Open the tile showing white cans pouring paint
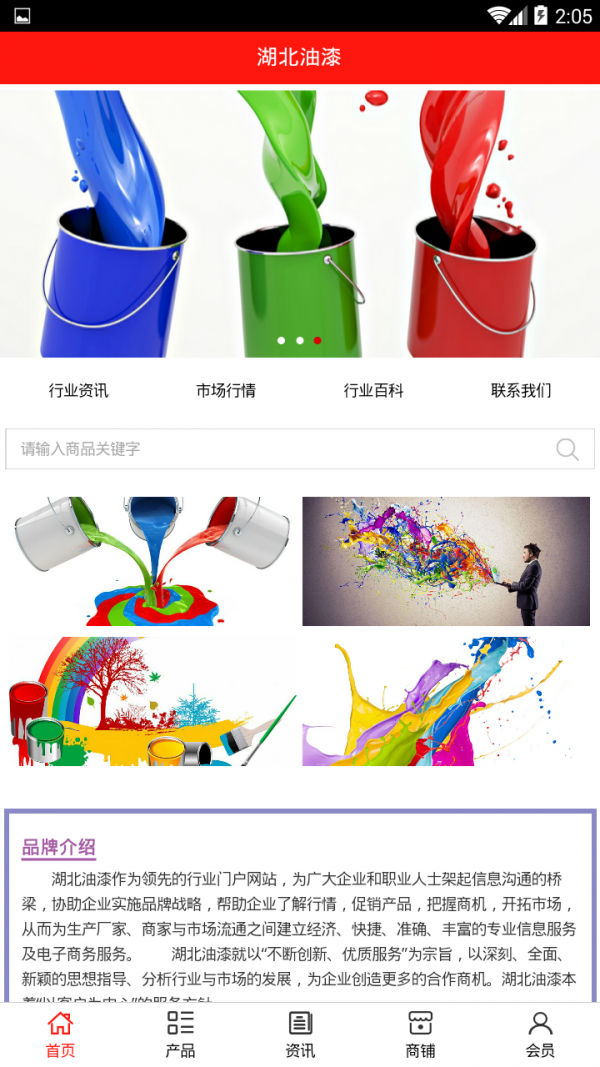 (153, 561)
